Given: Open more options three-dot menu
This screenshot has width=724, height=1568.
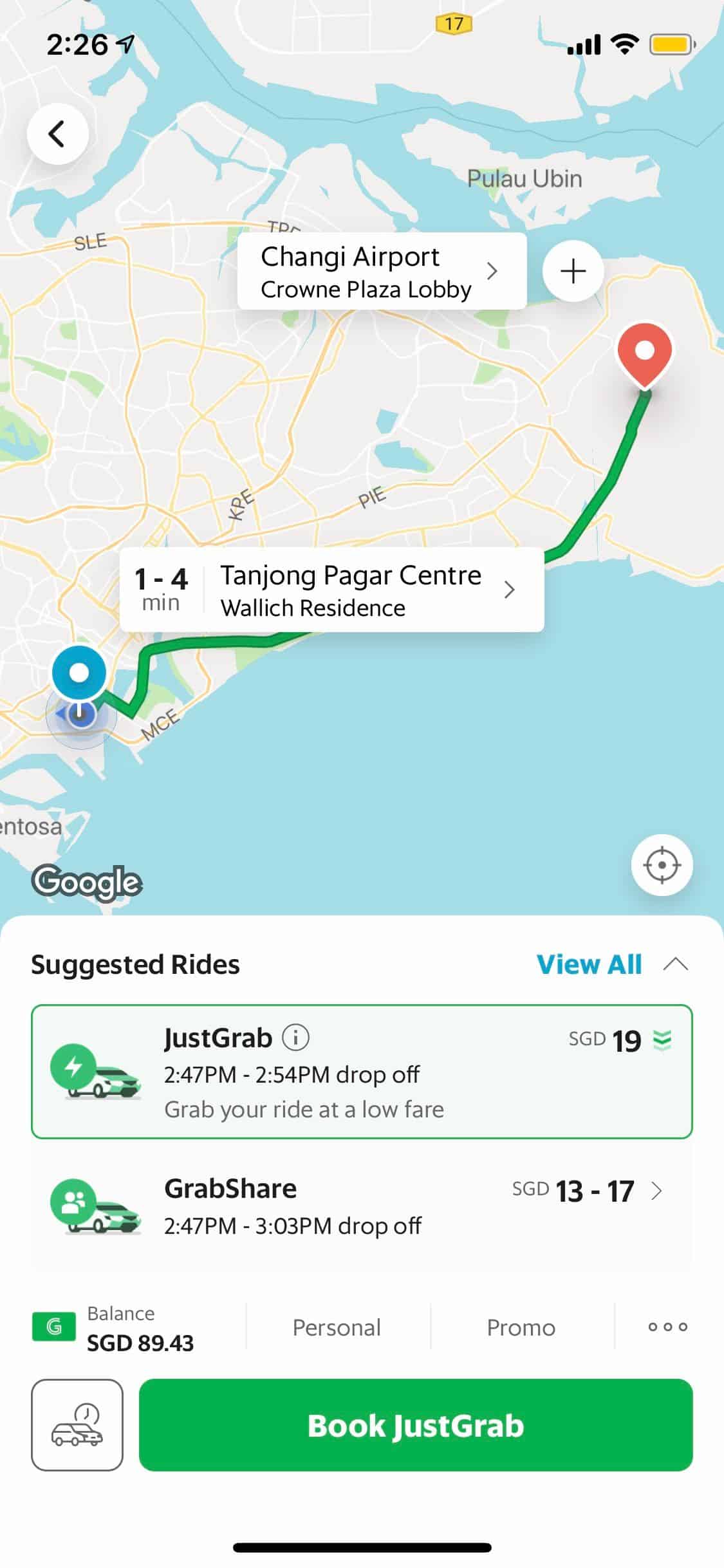Looking at the screenshot, I should pyautogui.click(x=667, y=1327).
